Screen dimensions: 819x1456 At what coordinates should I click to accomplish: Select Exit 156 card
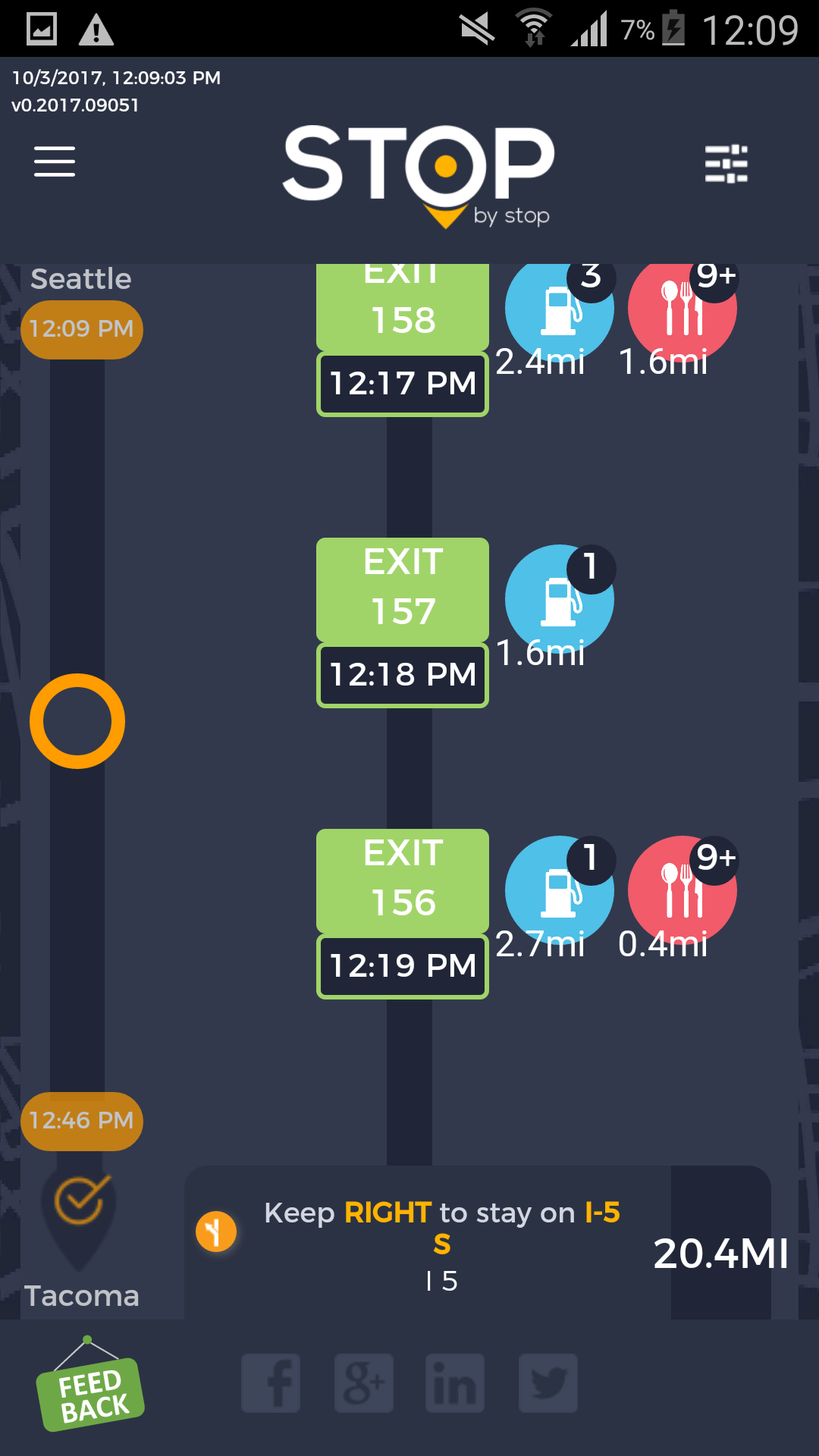403,913
